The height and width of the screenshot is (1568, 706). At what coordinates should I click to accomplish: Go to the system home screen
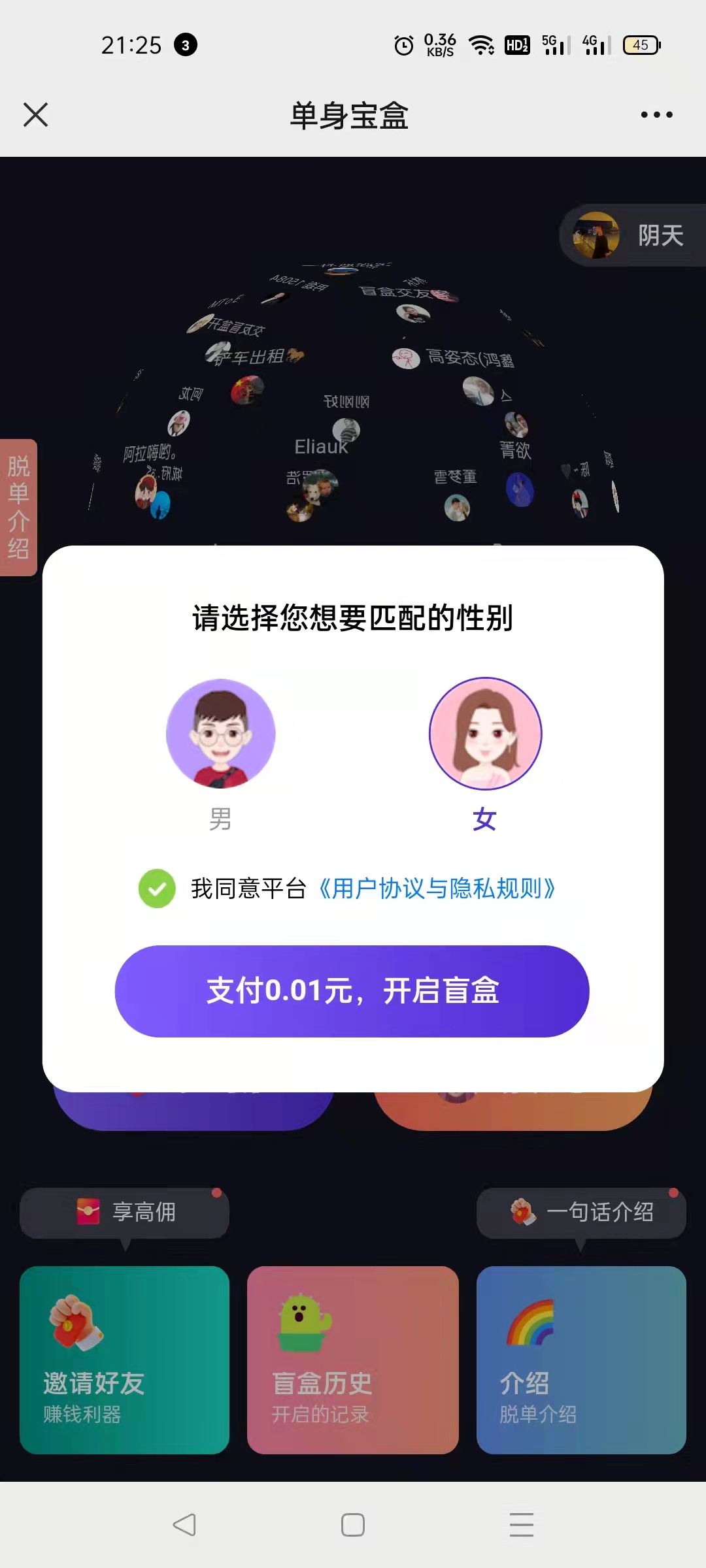click(353, 1524)
